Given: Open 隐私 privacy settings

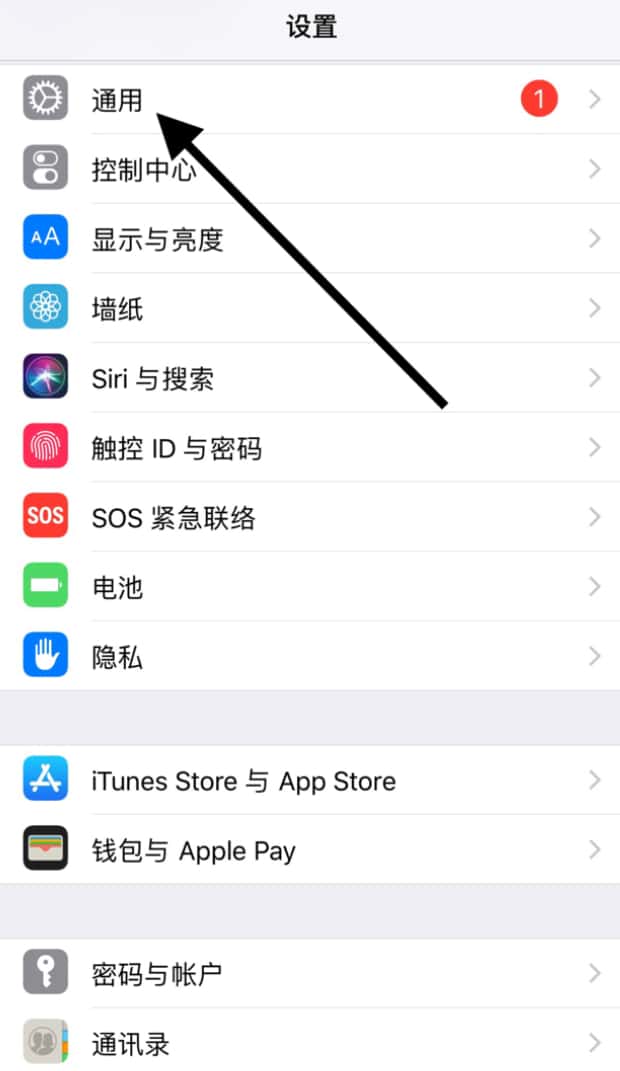Looking at the screenshot, I should (x=300, y=656).
